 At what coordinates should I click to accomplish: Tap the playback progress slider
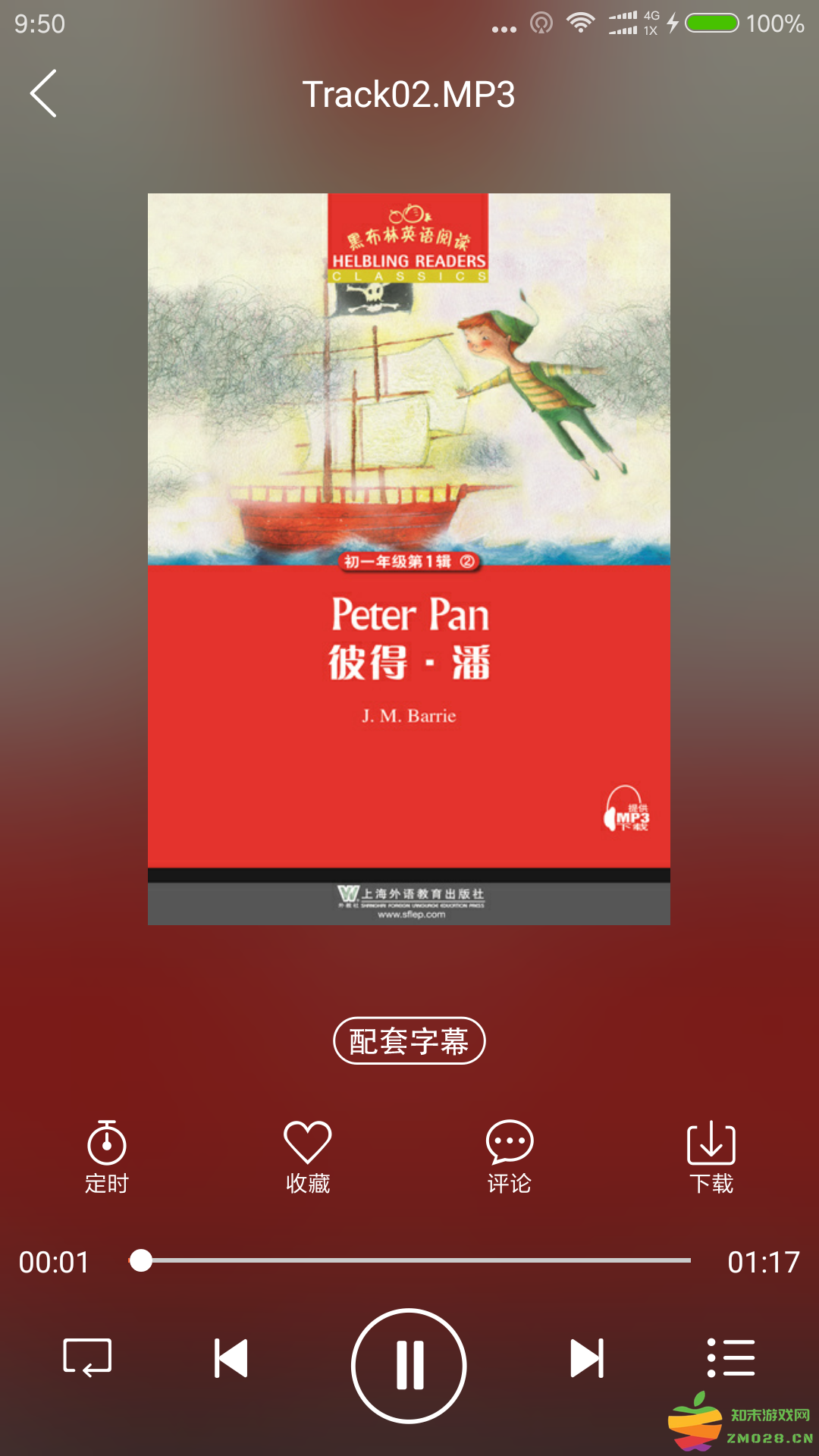point(409,1260)
